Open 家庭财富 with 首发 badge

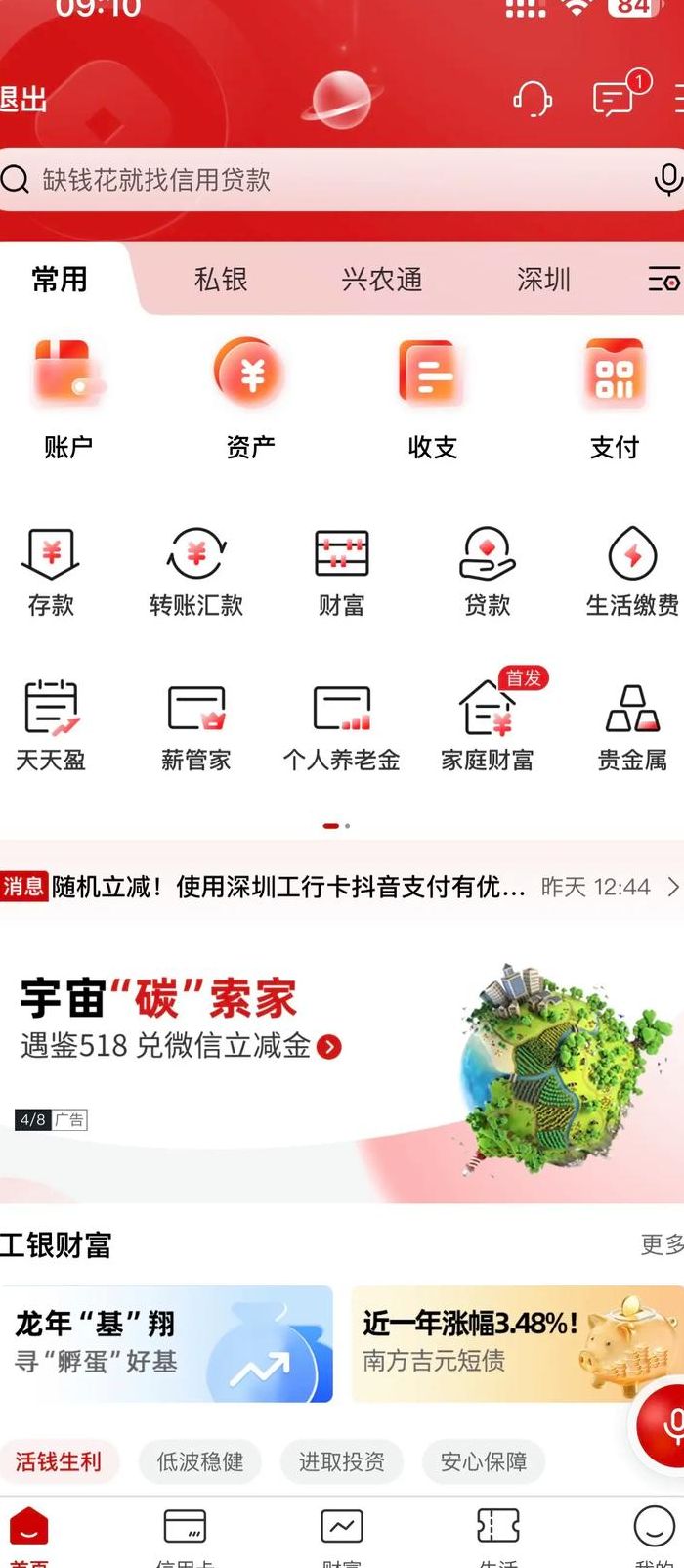coord(488,721)
